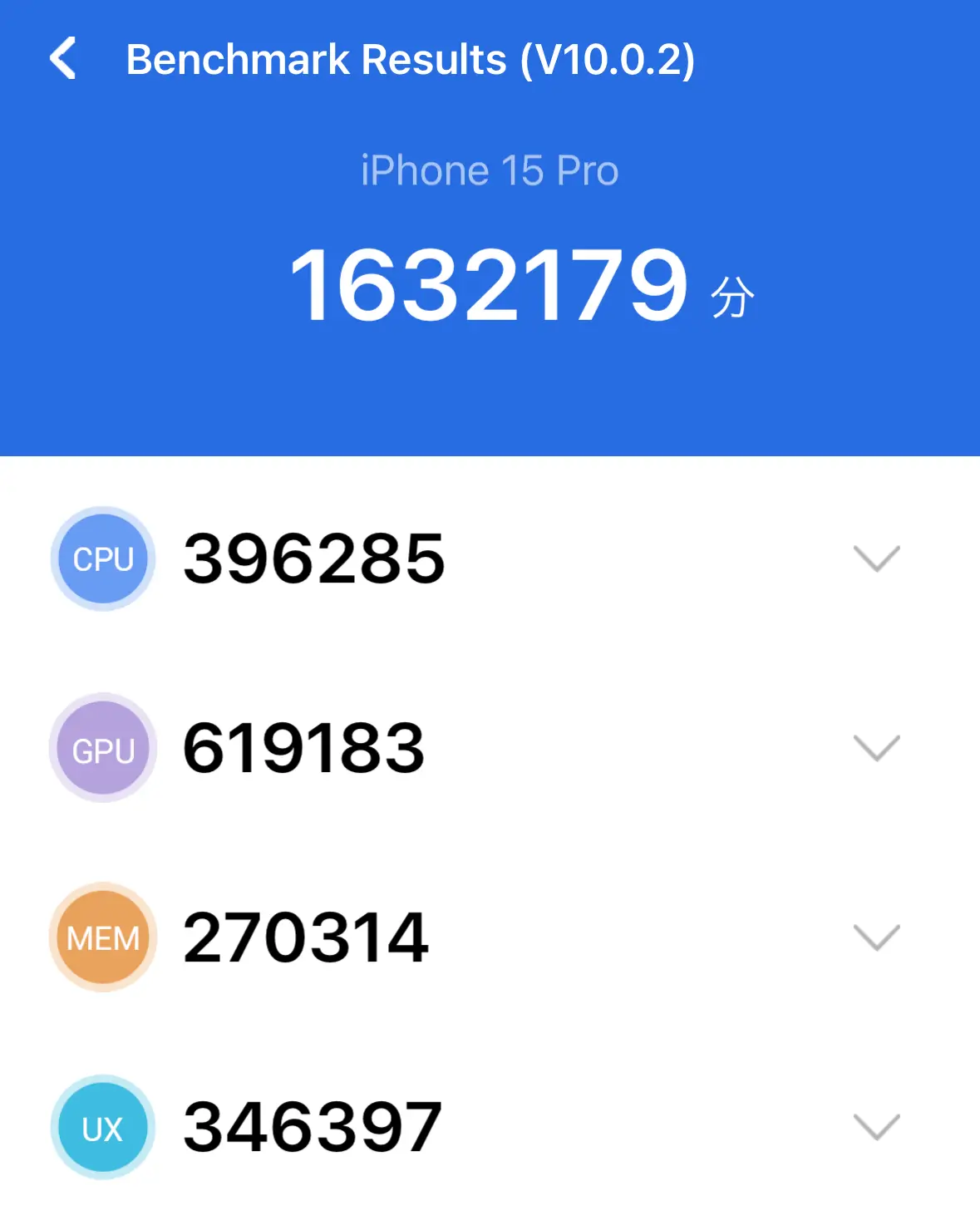
Task: Tap the GPU score value 619183
Action: [305, 749]
